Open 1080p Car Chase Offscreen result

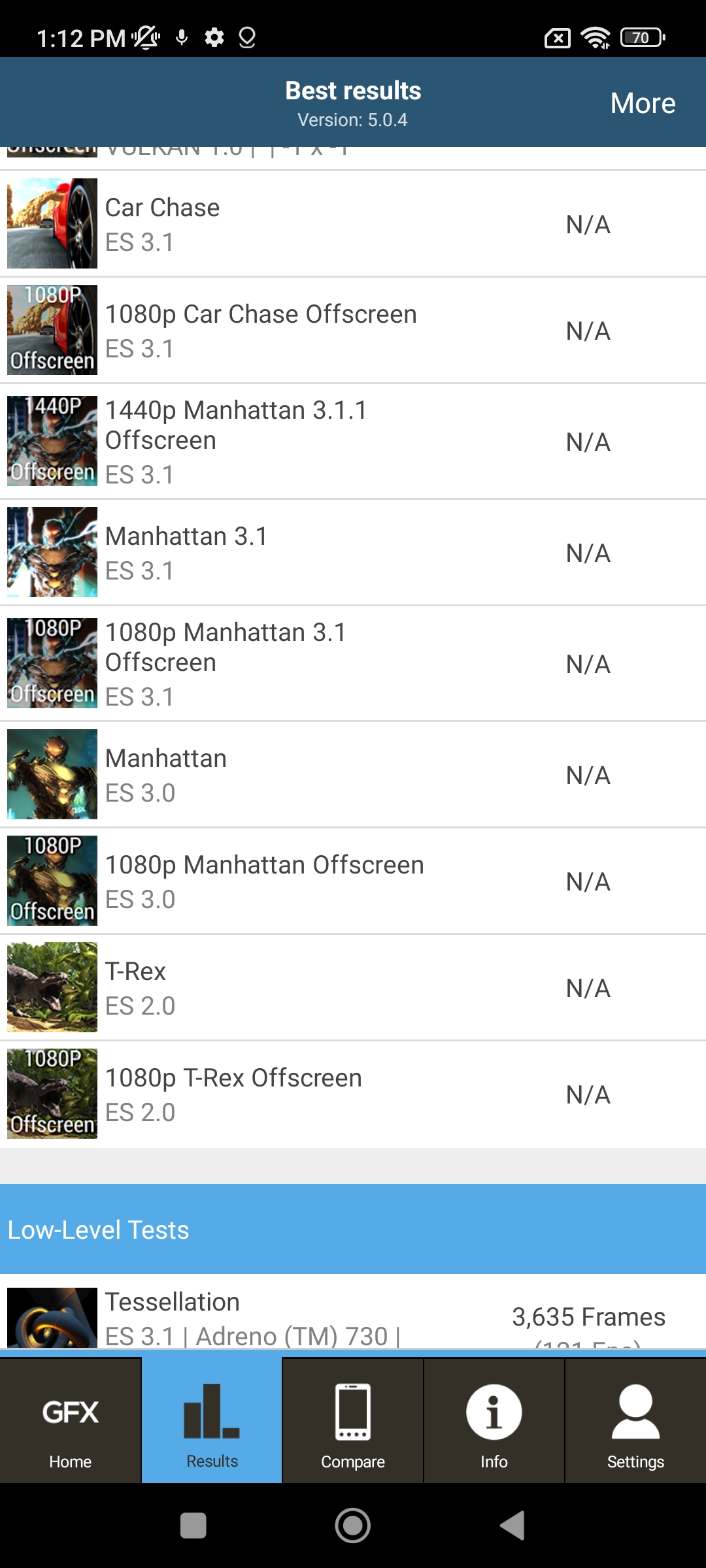[353, 331]
